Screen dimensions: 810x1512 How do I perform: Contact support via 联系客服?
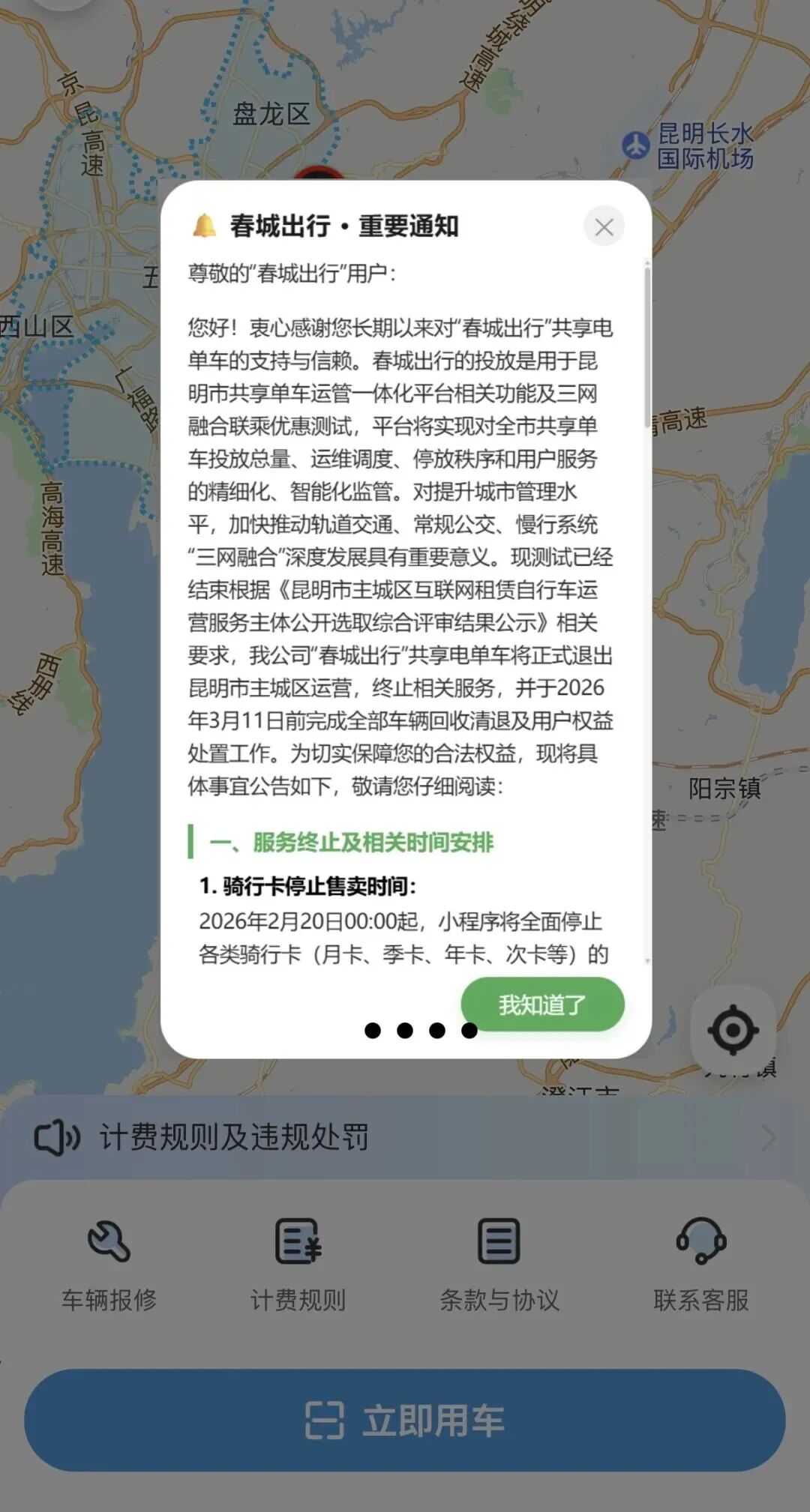[701, 1265]
